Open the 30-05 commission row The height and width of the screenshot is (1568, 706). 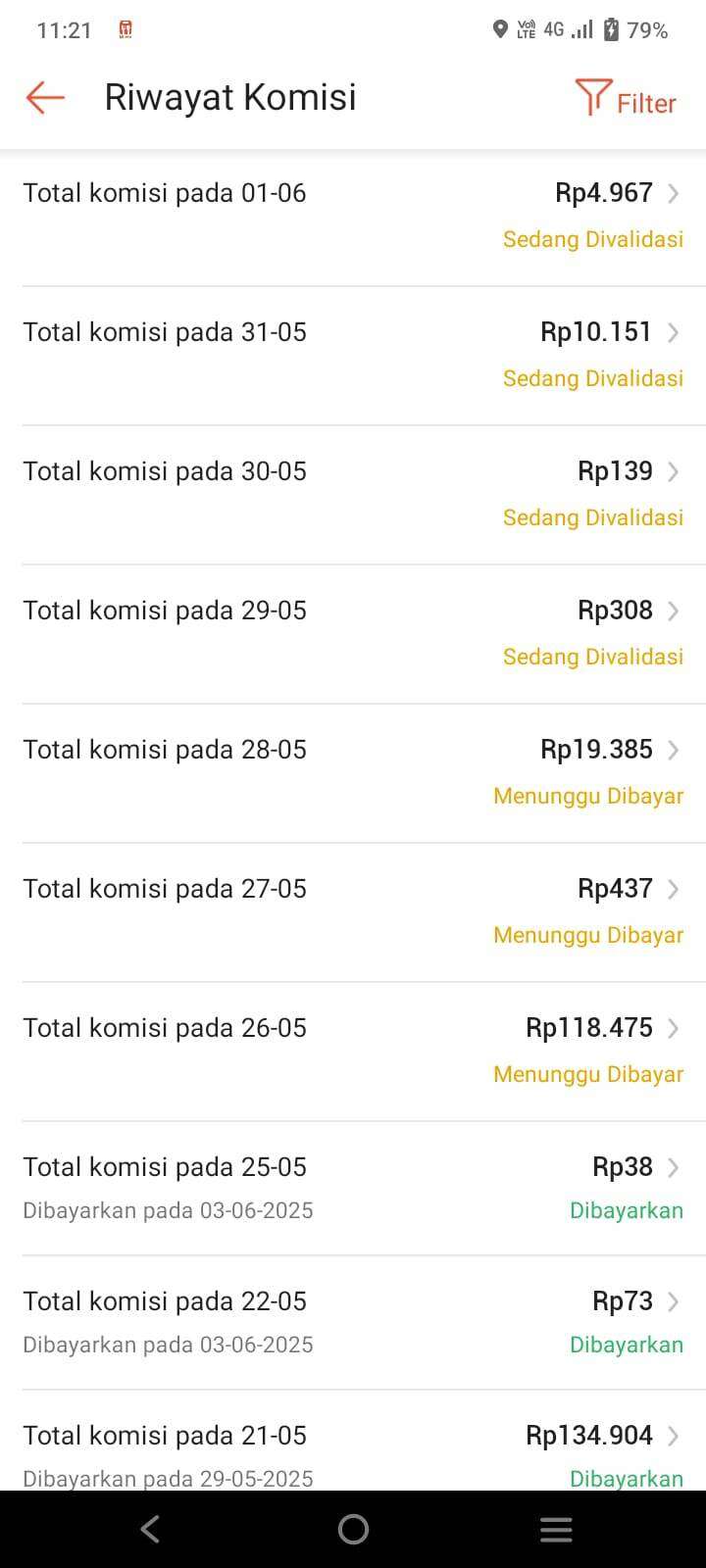(x=353, y=495)
